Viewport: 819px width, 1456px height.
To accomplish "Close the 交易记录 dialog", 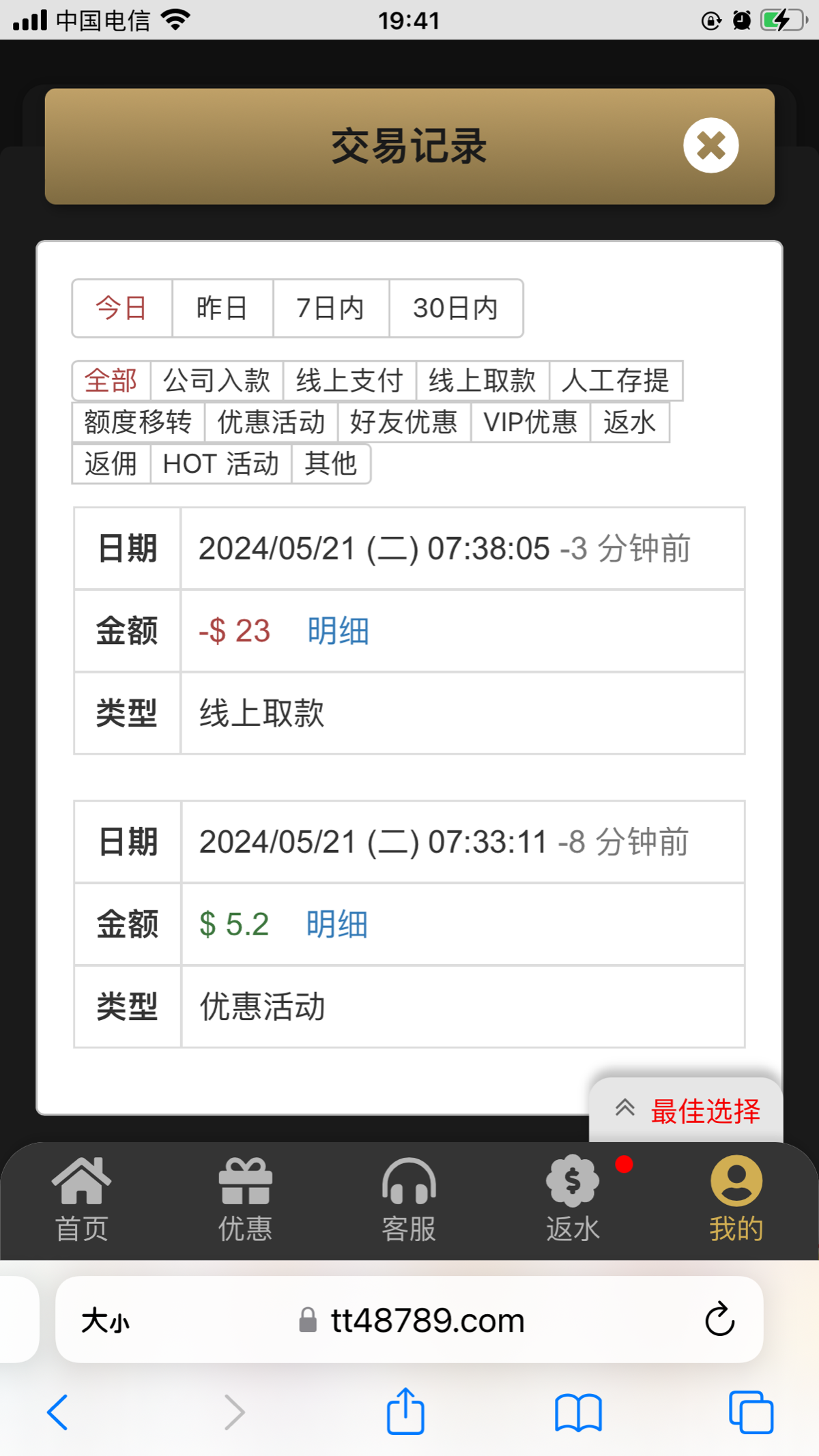I will (x=710, y=145).
